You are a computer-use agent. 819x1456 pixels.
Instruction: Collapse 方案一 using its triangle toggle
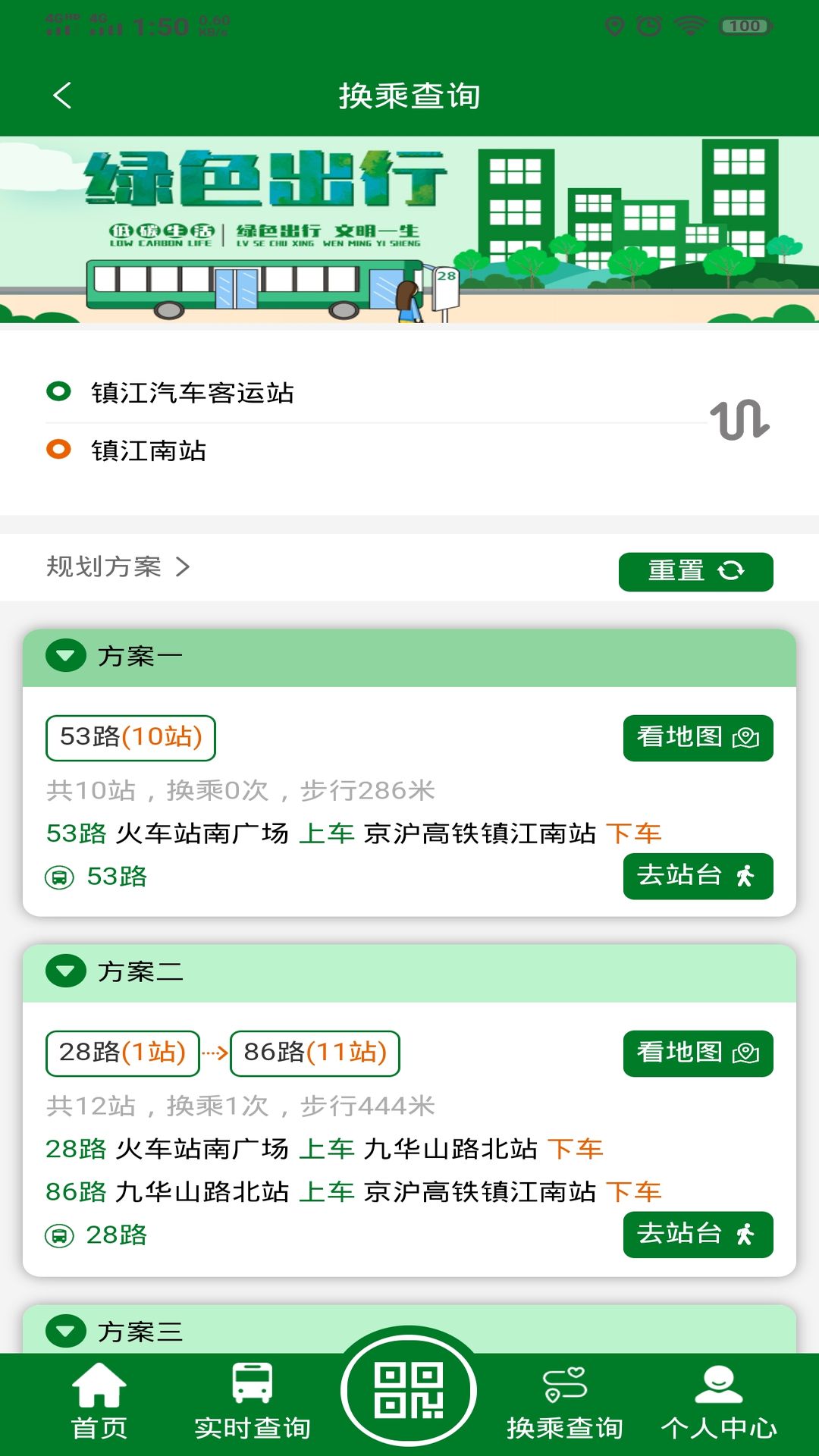pos(65,656)
